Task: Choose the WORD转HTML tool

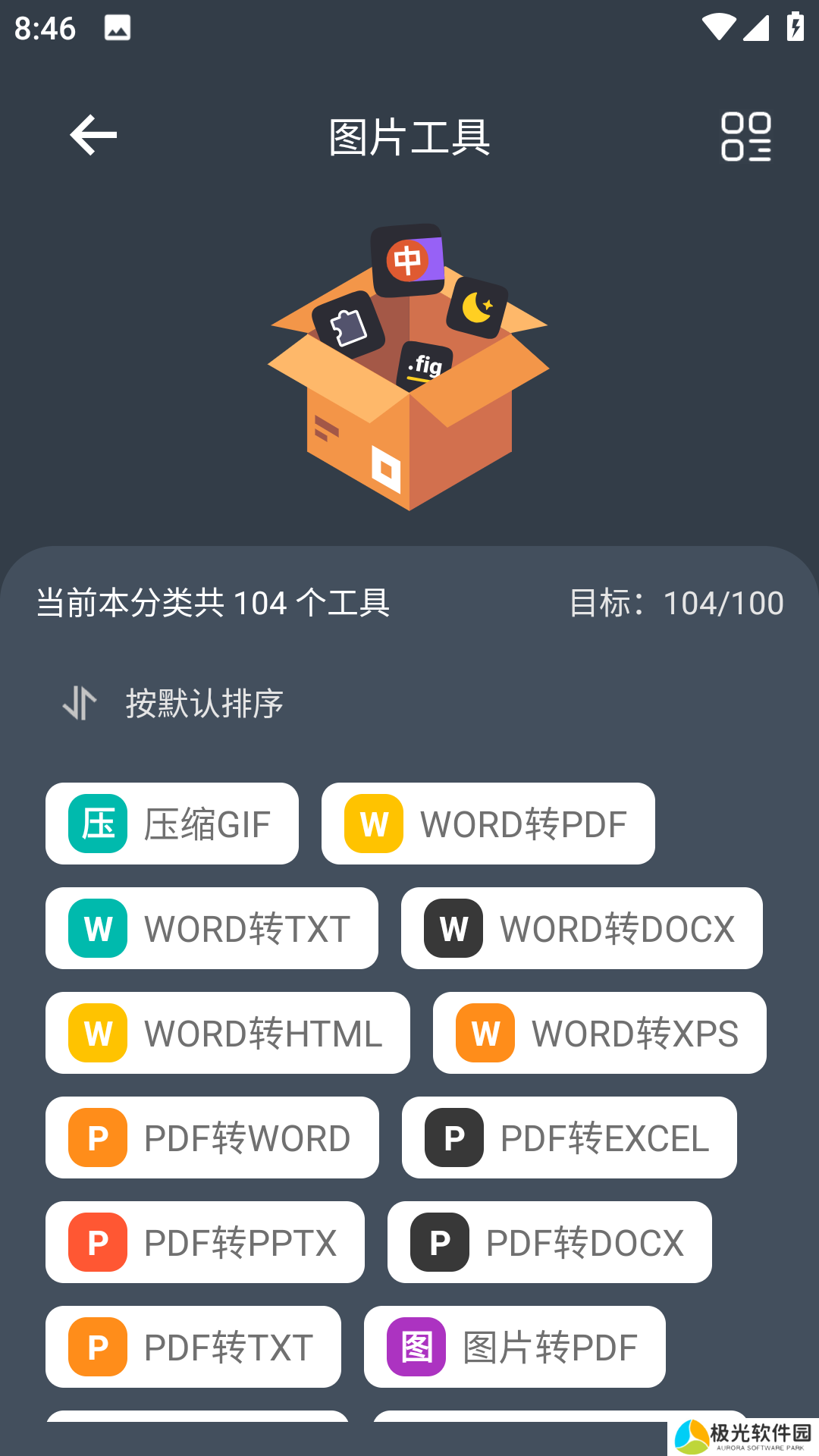Action: point(227,1033)
